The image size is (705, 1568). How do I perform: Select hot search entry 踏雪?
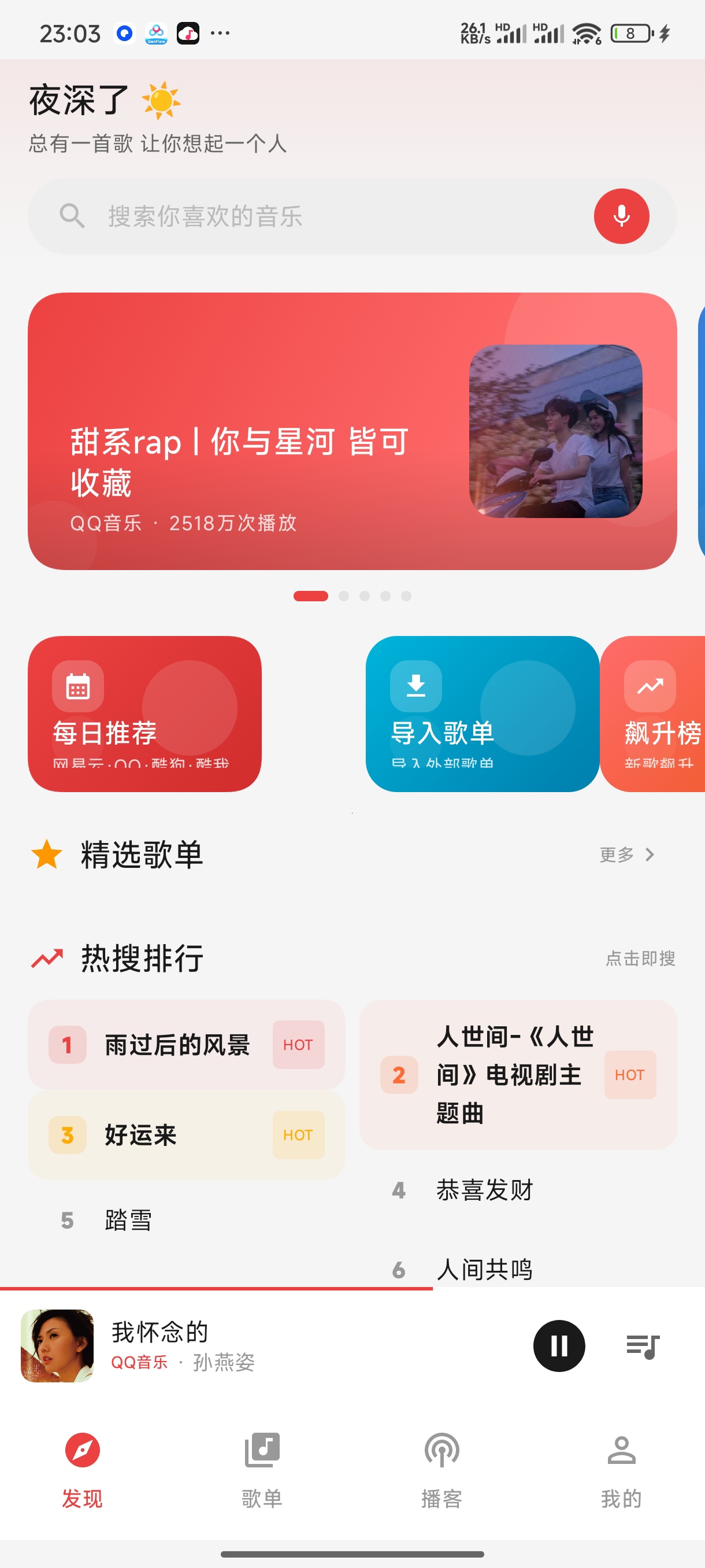[x=128, y=1221]
